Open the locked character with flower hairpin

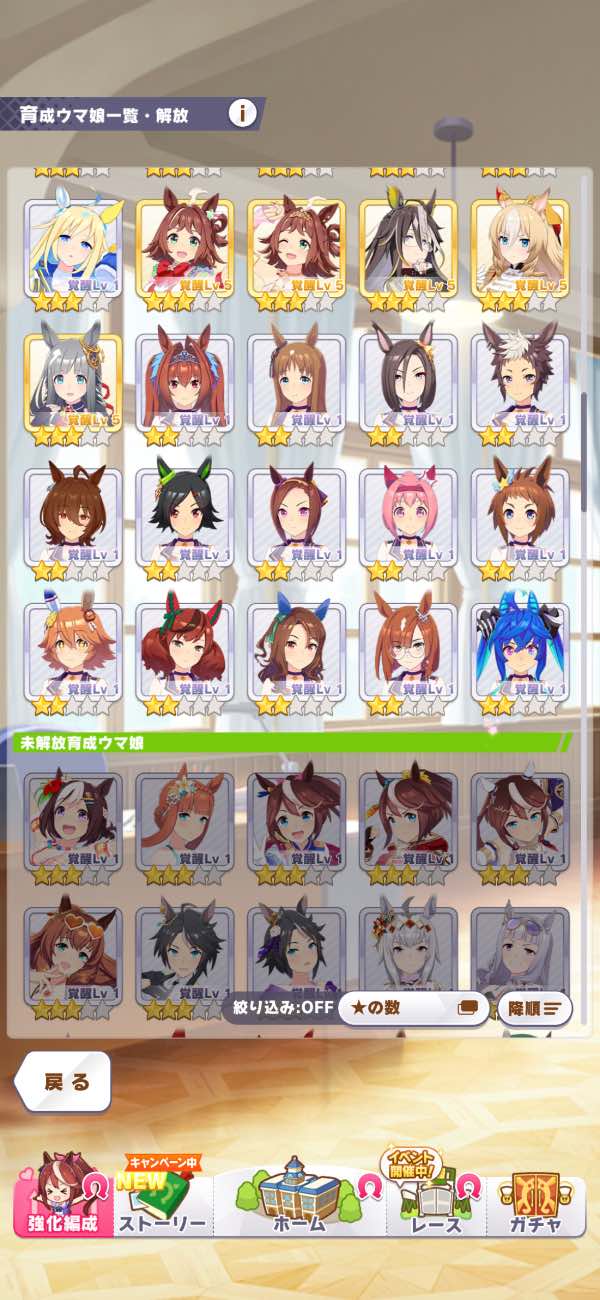click(73, 822)
